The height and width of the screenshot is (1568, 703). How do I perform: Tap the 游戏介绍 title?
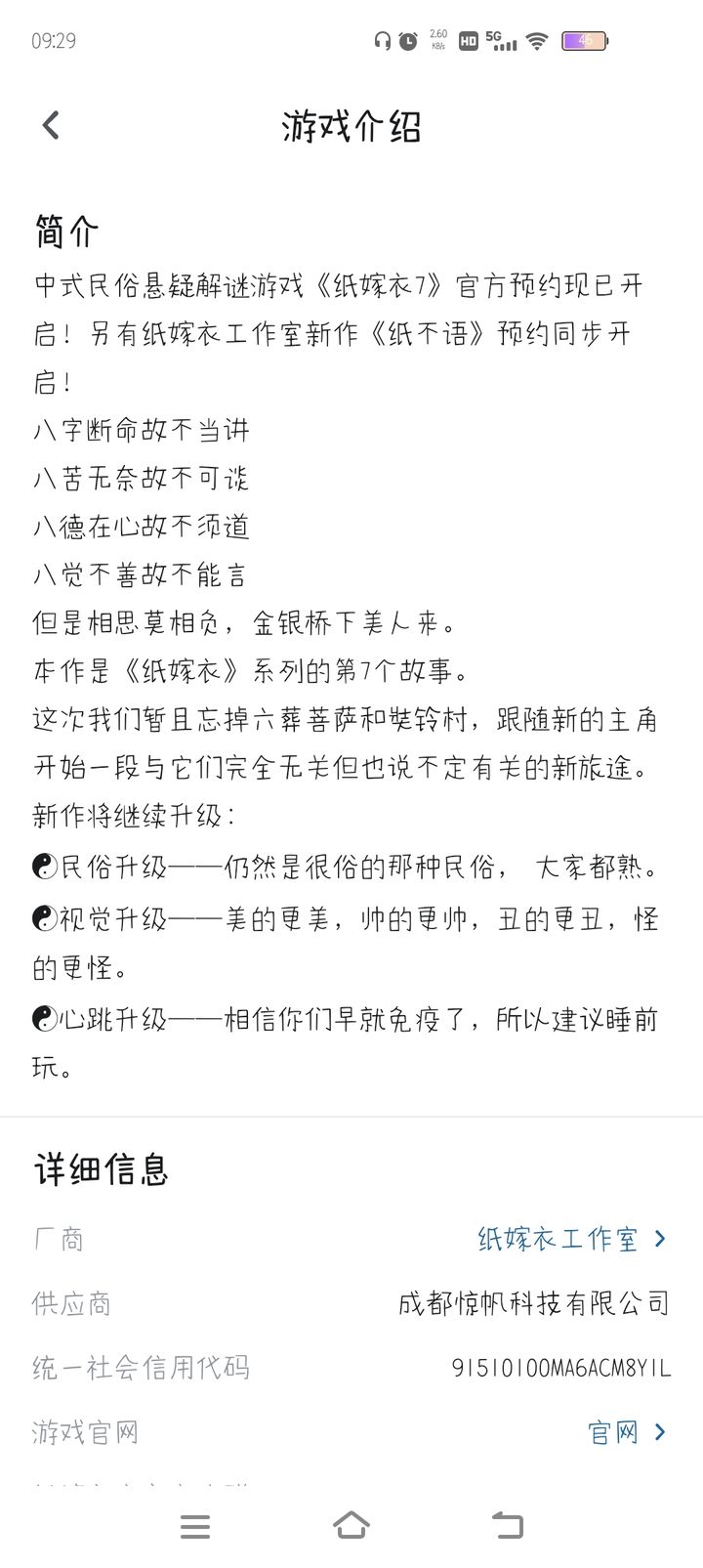pos(351,126)
